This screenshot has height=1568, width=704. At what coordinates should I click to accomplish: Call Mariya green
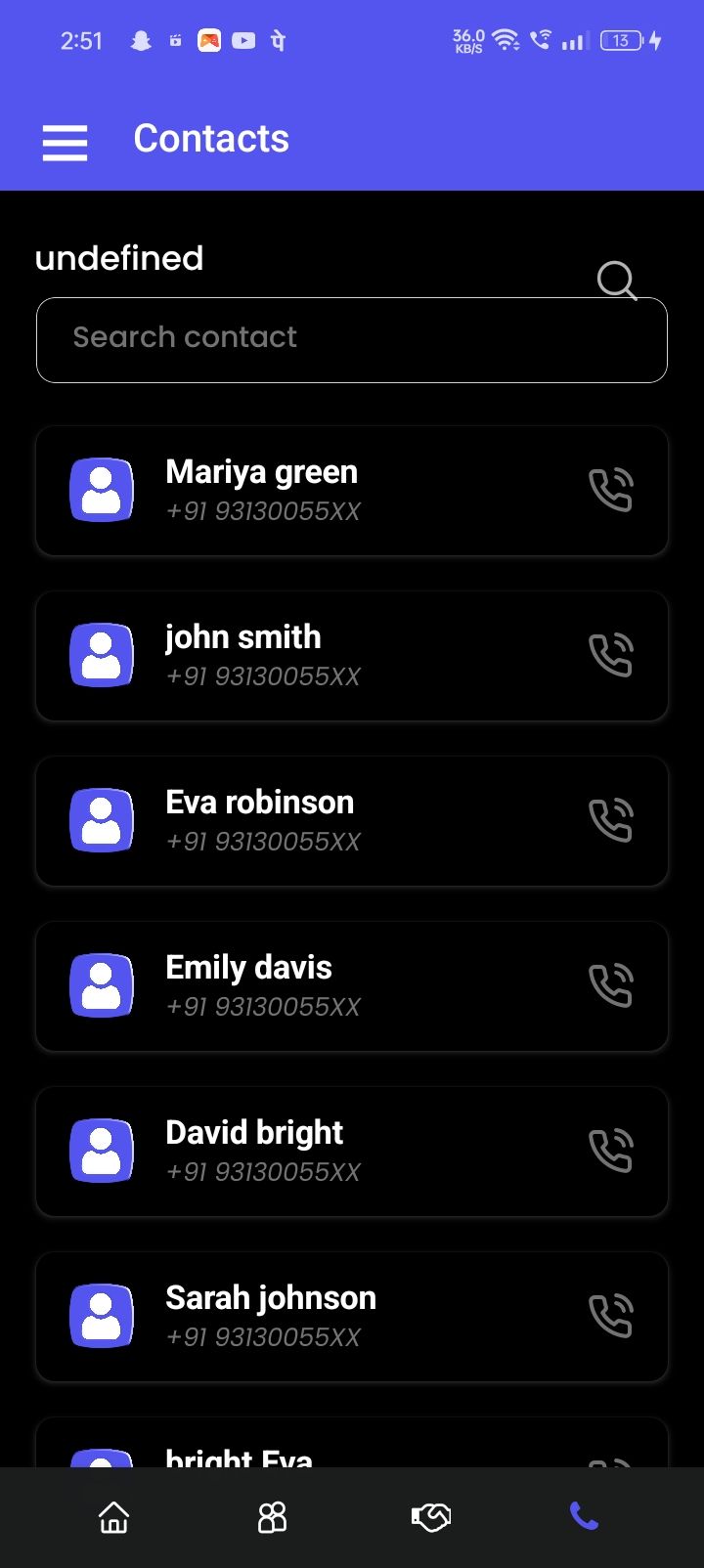[x=611, y=490]
